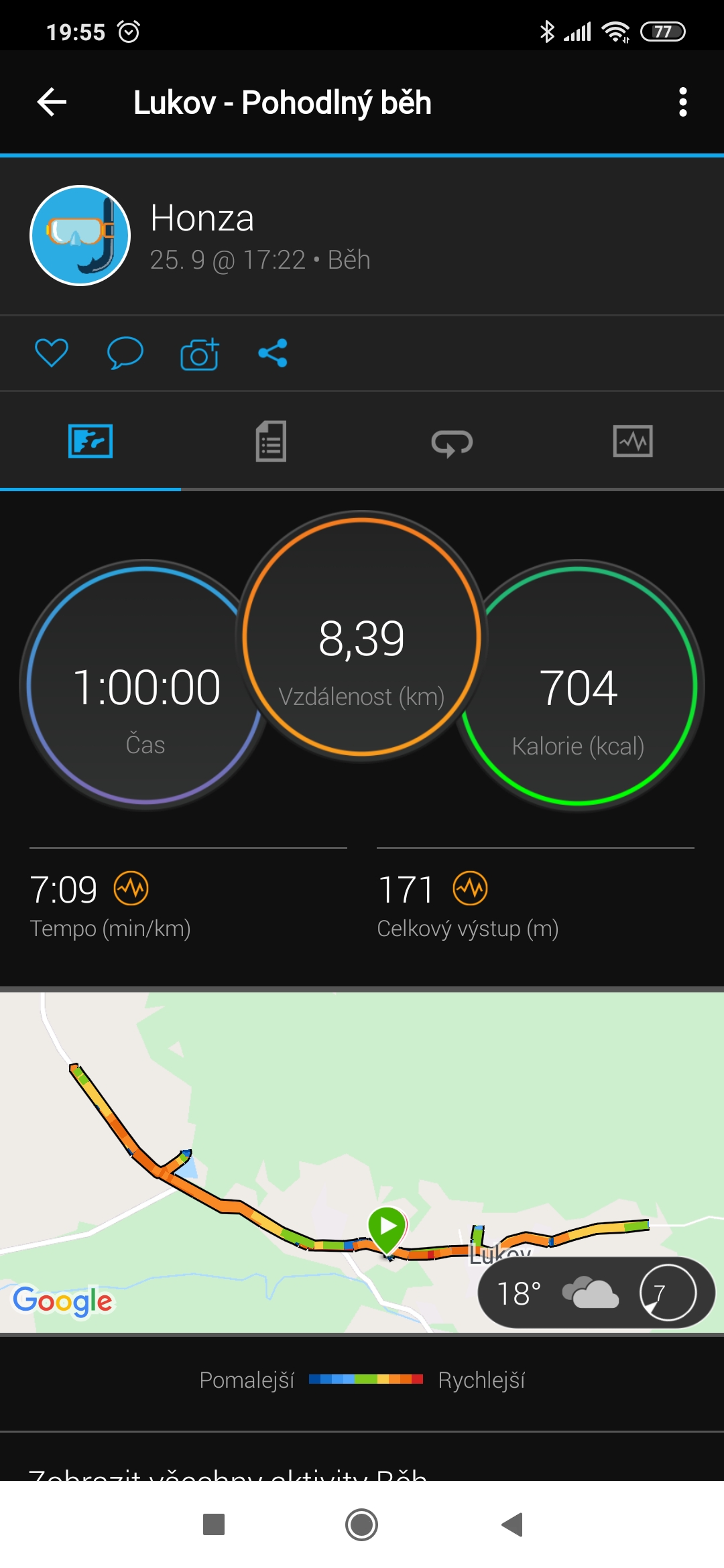
Task: Add a photo with the camera icon
Action: point(199,353)
